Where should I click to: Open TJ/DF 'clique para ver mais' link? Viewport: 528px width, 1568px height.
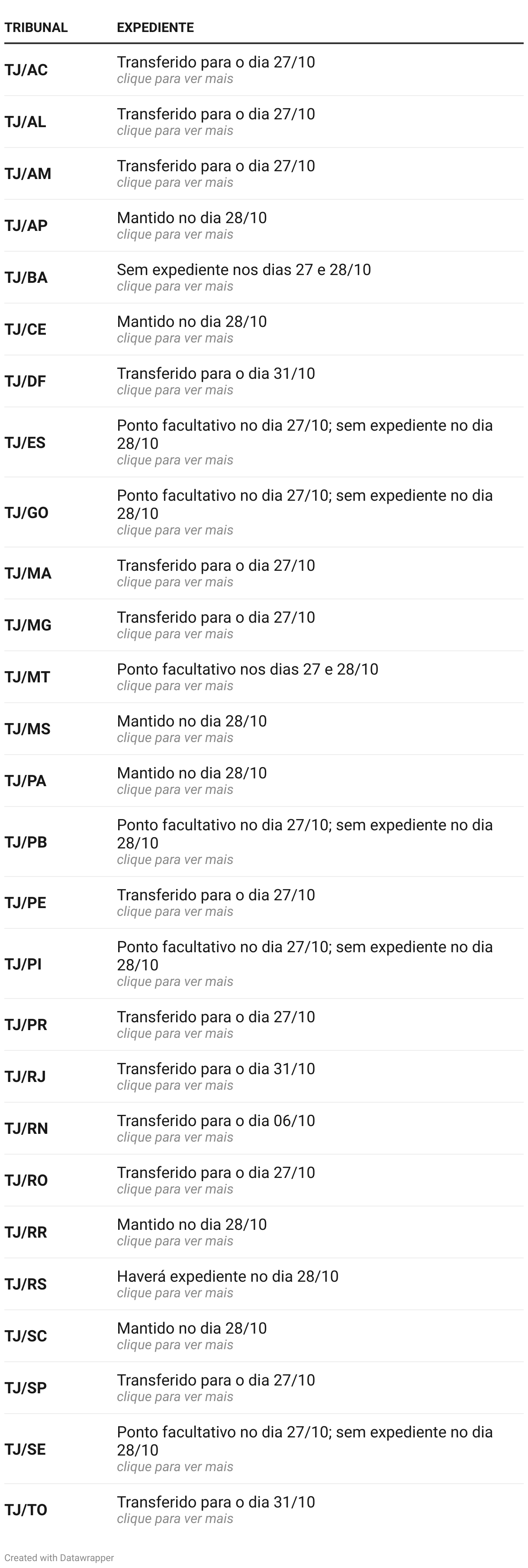tap(175, 390)
